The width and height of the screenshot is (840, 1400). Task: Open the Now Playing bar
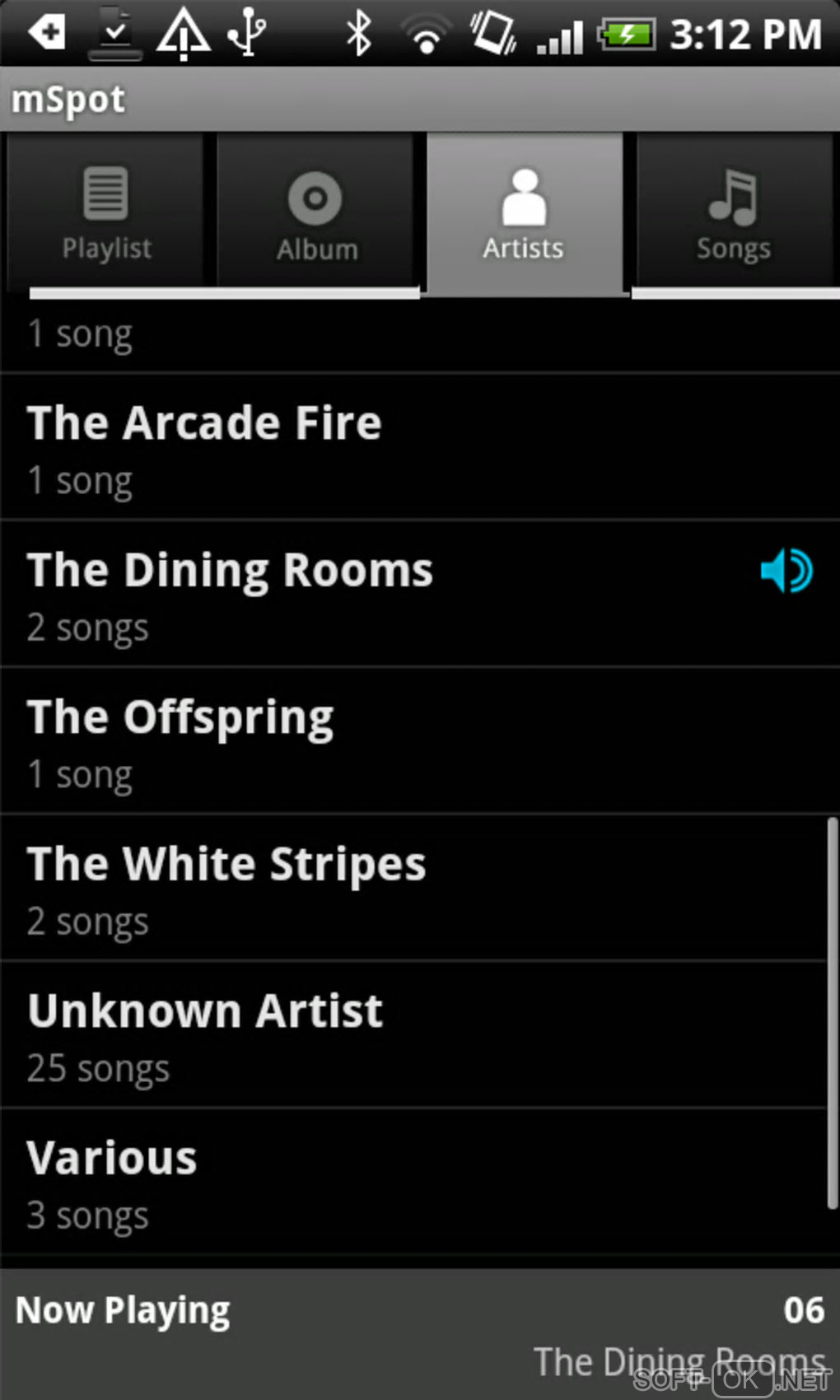point(420,1332)
